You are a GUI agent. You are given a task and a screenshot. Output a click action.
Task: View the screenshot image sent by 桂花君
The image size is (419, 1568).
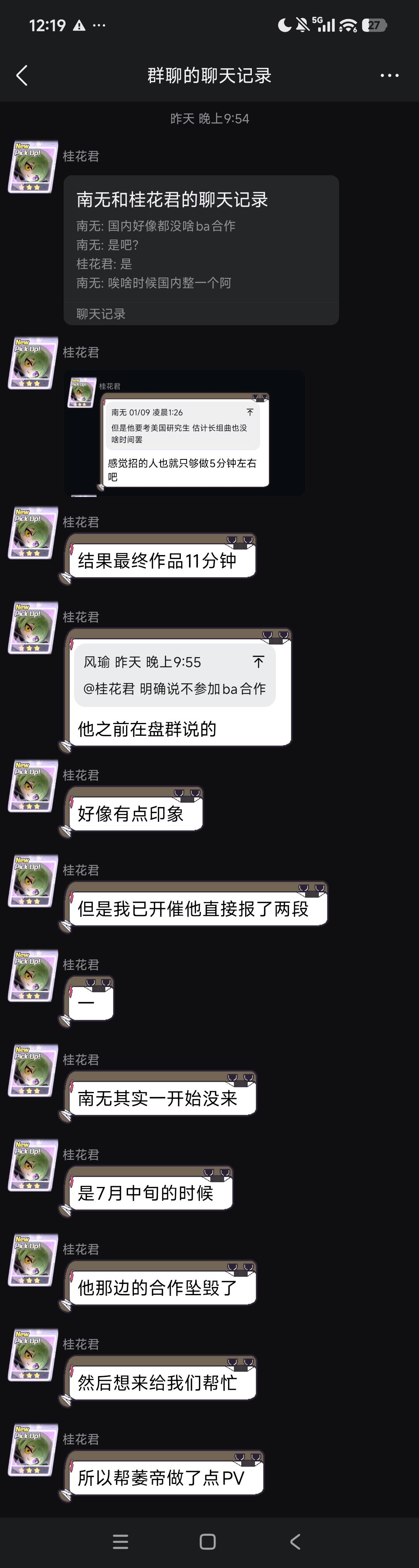tap(184, 433)
